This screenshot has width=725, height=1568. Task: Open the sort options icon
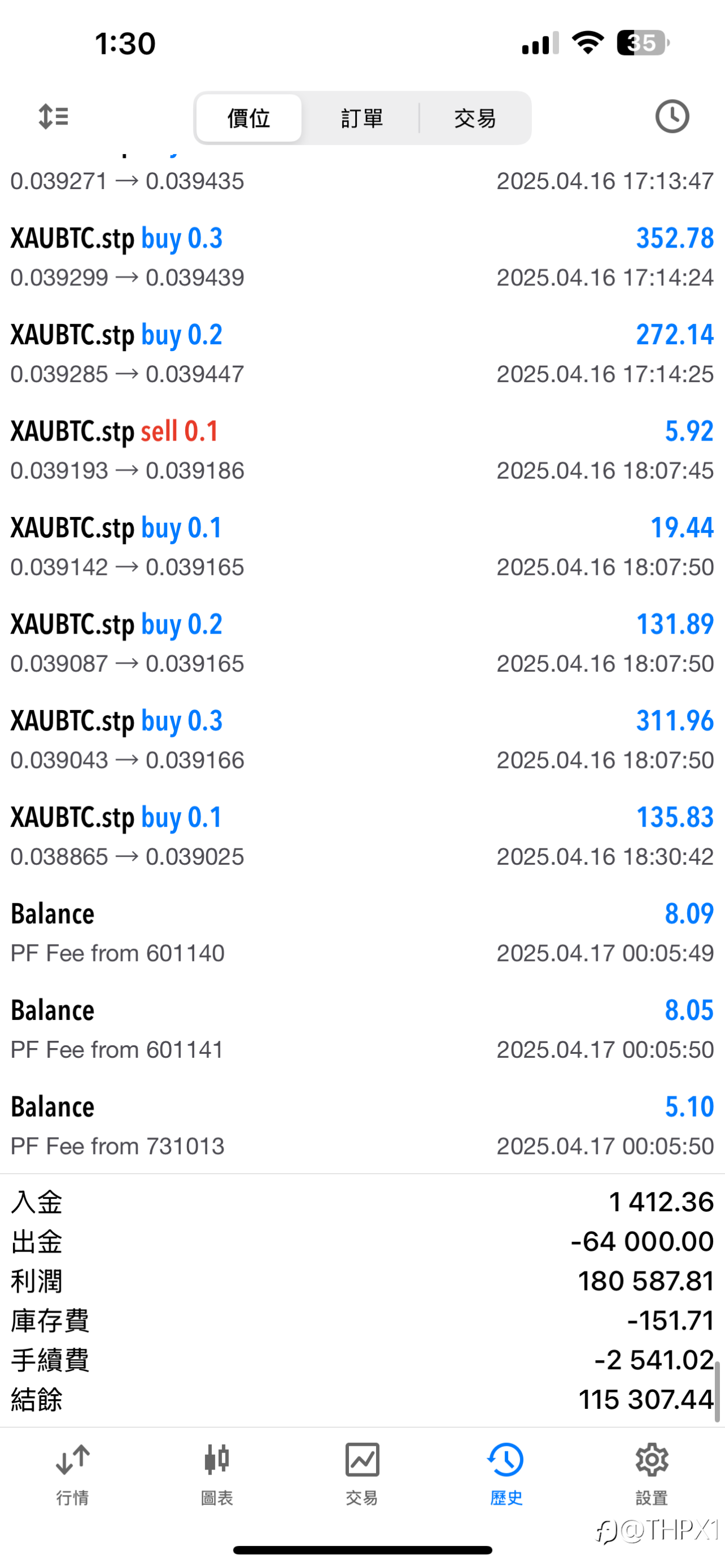pyautogui.click(x=54, y=116)
